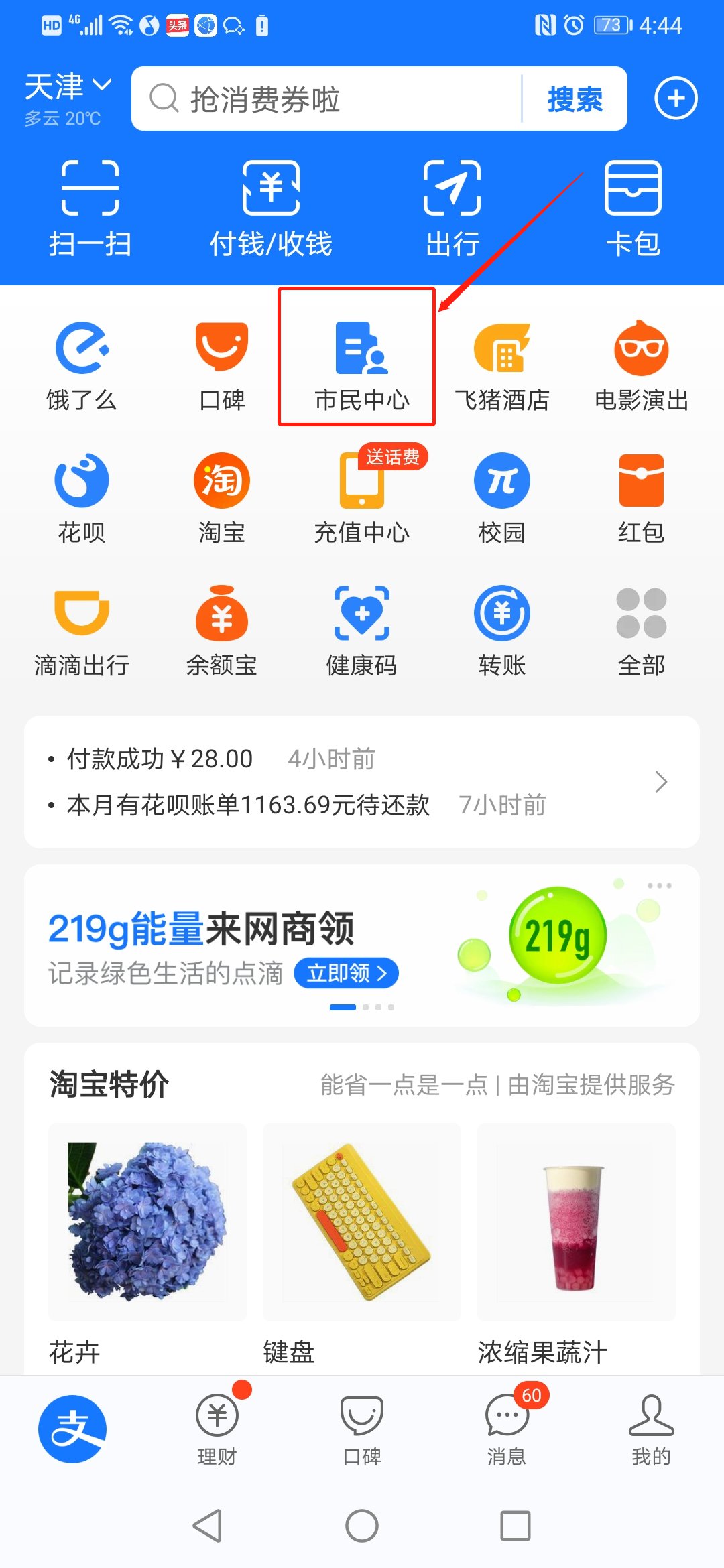Open 卡包 wallet
724x1568 pixels.
[x=633, y=208]
